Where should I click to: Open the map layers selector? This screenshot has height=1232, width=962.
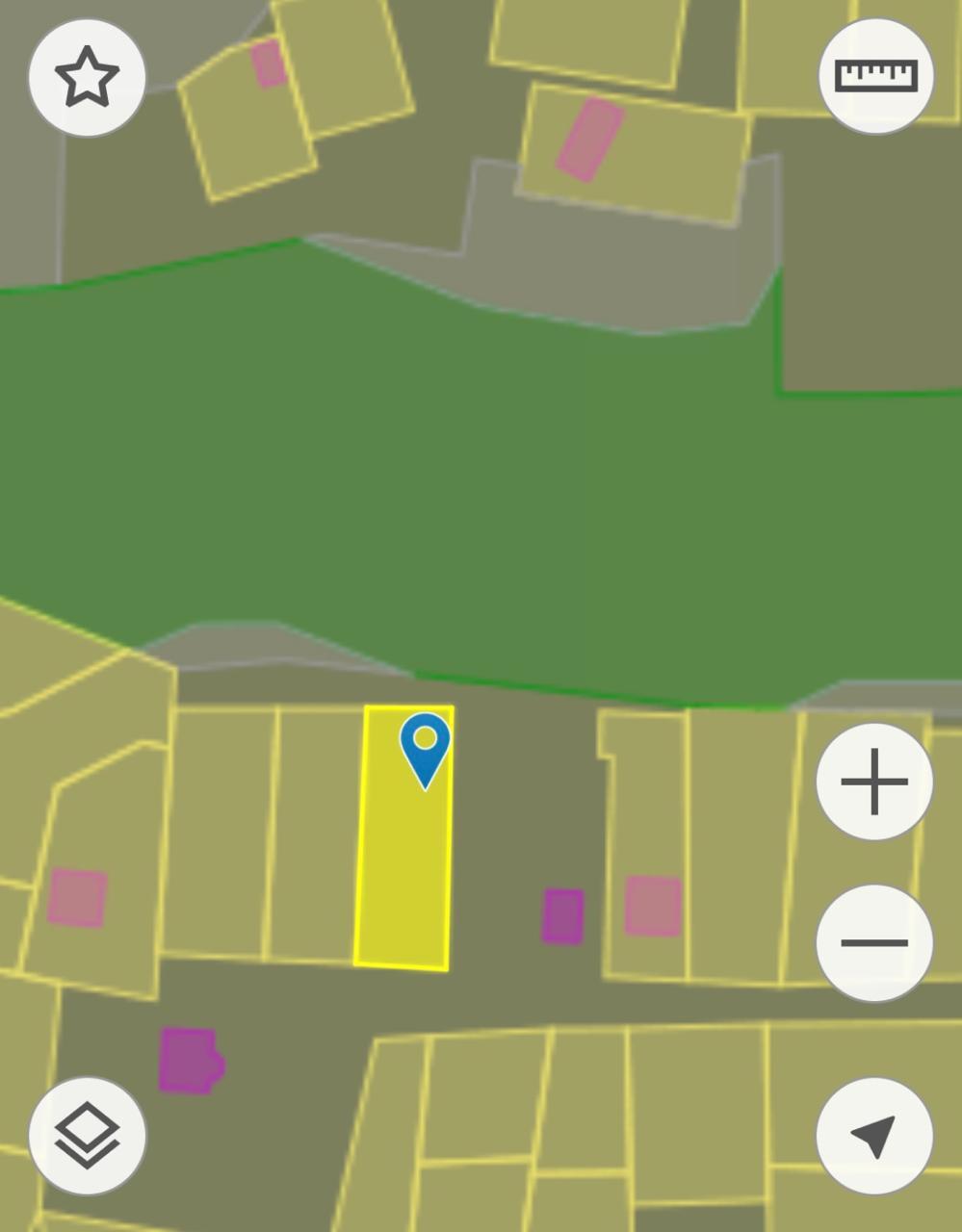87,1136
